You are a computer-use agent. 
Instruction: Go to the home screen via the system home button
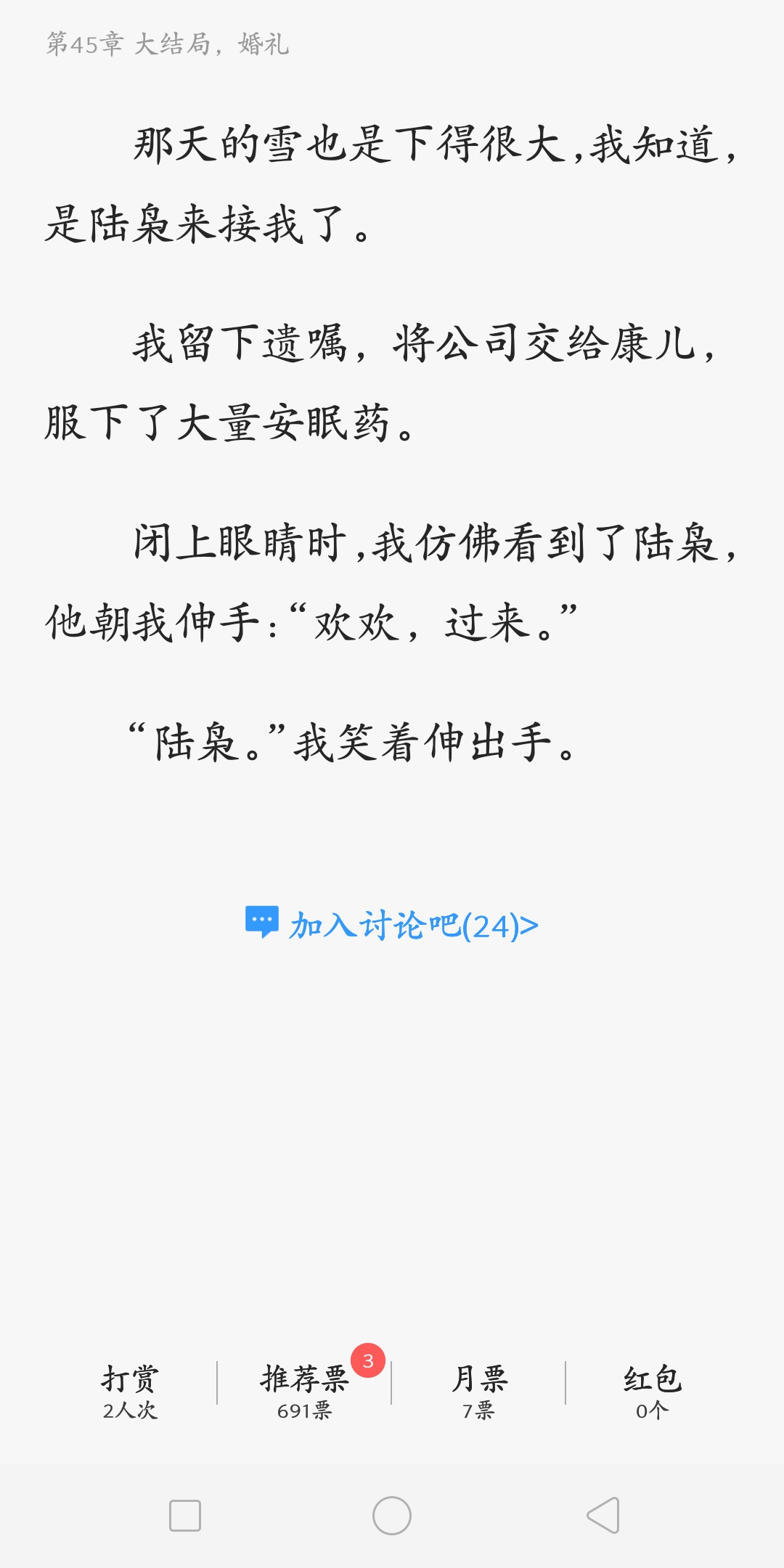392,1515
